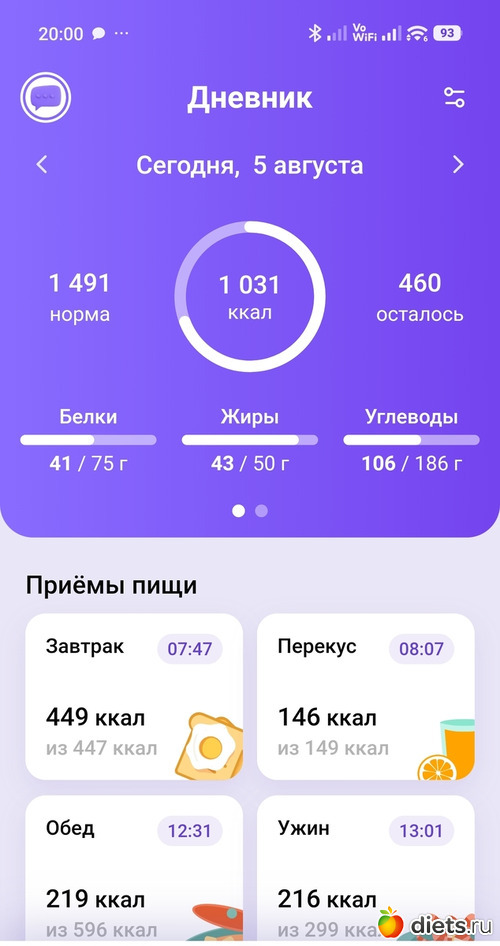
Task: Open the Завтрак meal card
Action: click(x=134, y=696)
